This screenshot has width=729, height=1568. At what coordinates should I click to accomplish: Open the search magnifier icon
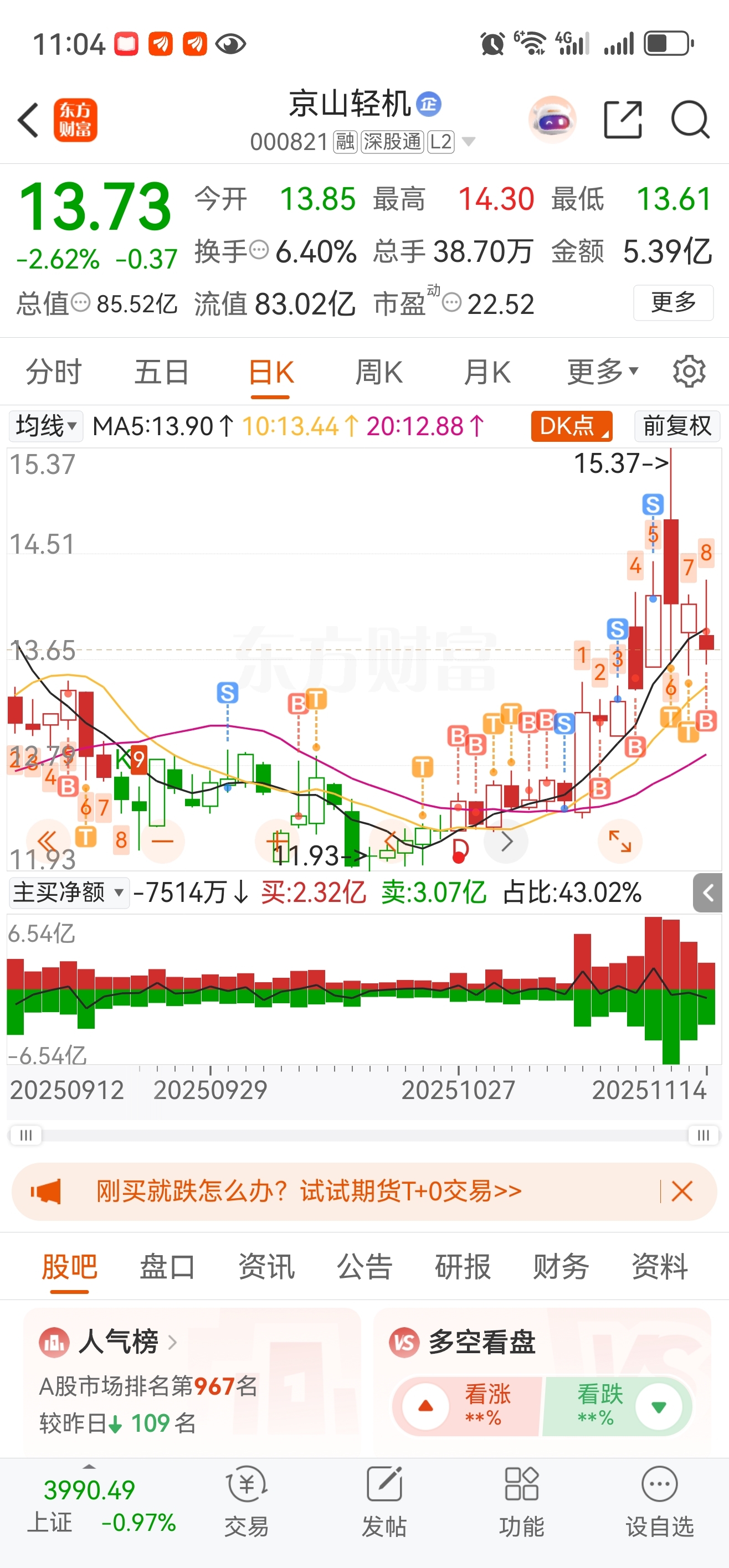pos(690,120)
